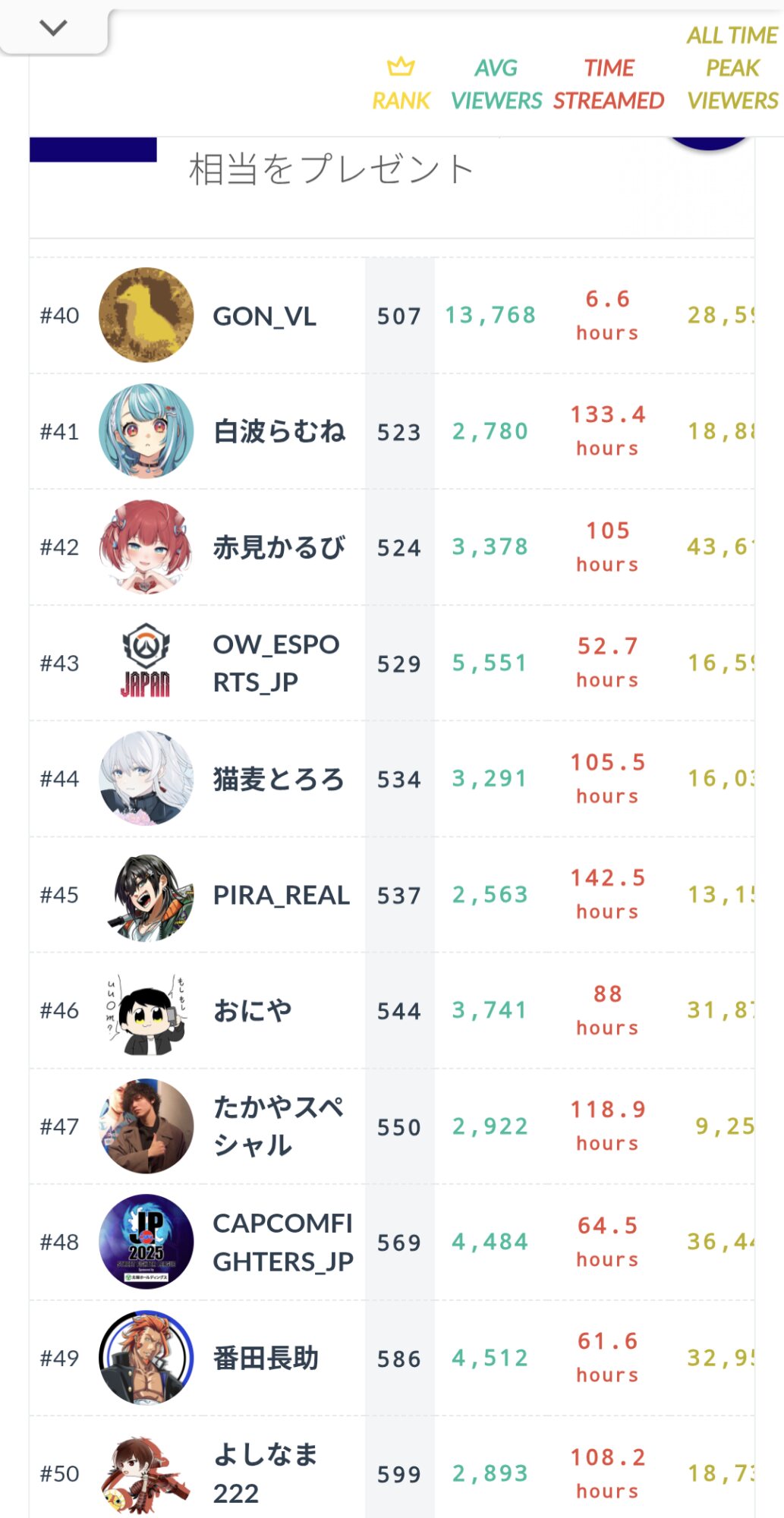The width and height of the screenshot is (784, 1518).
Task: Sort the list by Rank
Action: (401, 84)
